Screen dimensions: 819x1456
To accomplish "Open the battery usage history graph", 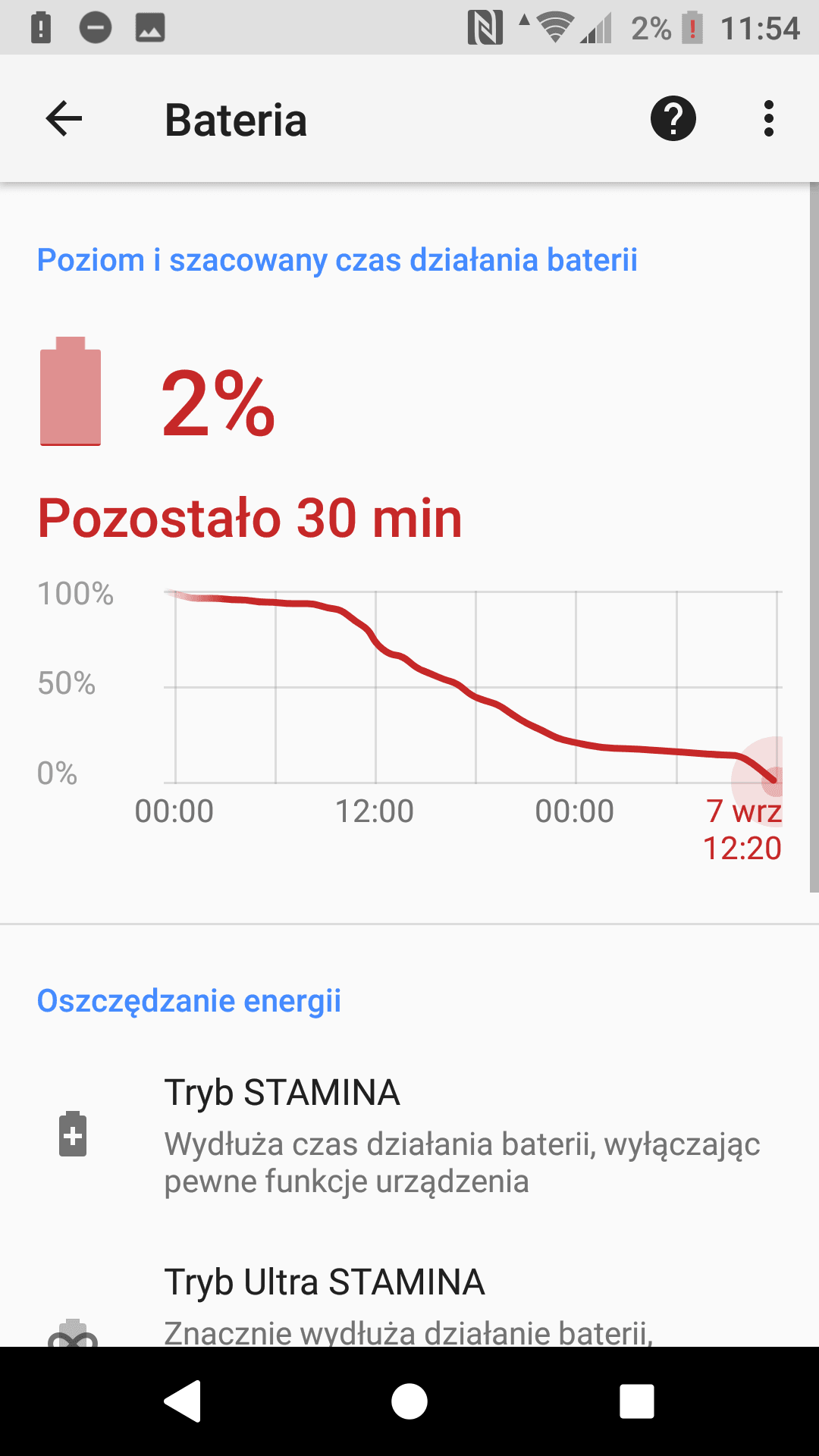I will coord(409,720).
